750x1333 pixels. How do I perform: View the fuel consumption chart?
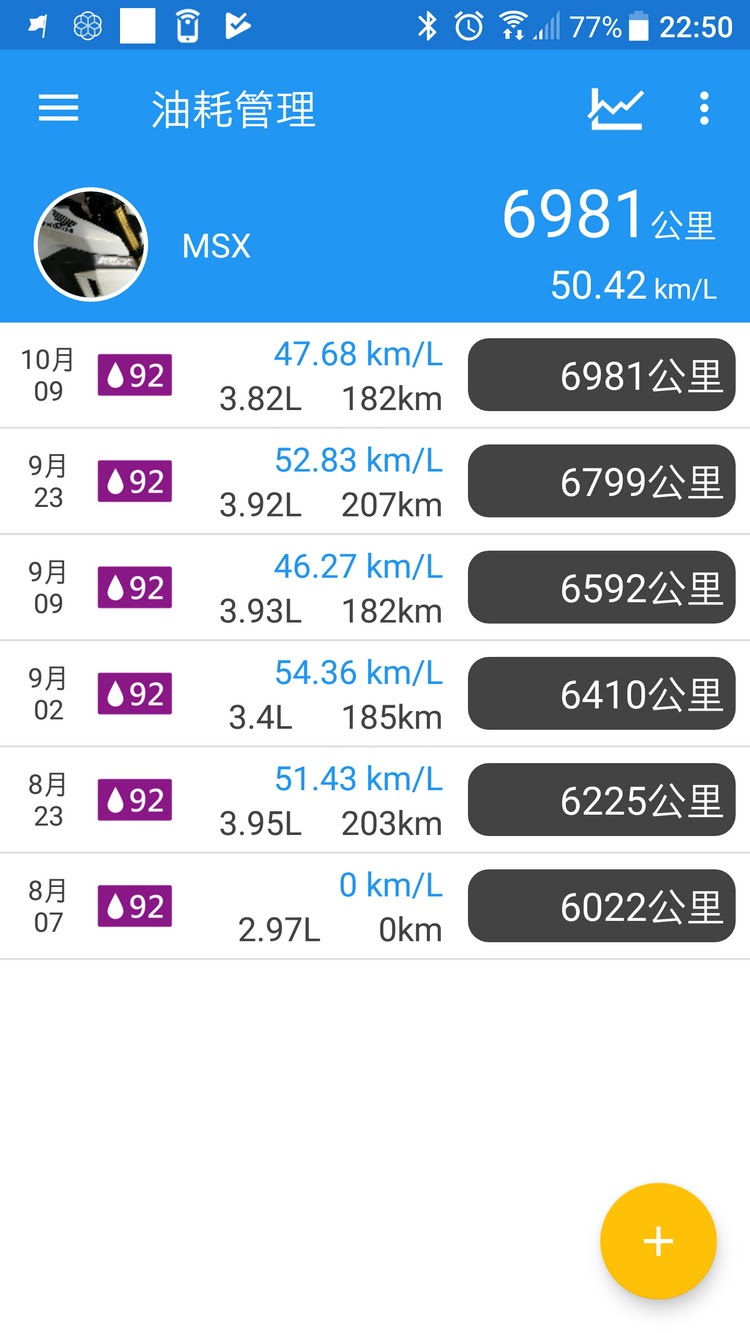point(615,108)
